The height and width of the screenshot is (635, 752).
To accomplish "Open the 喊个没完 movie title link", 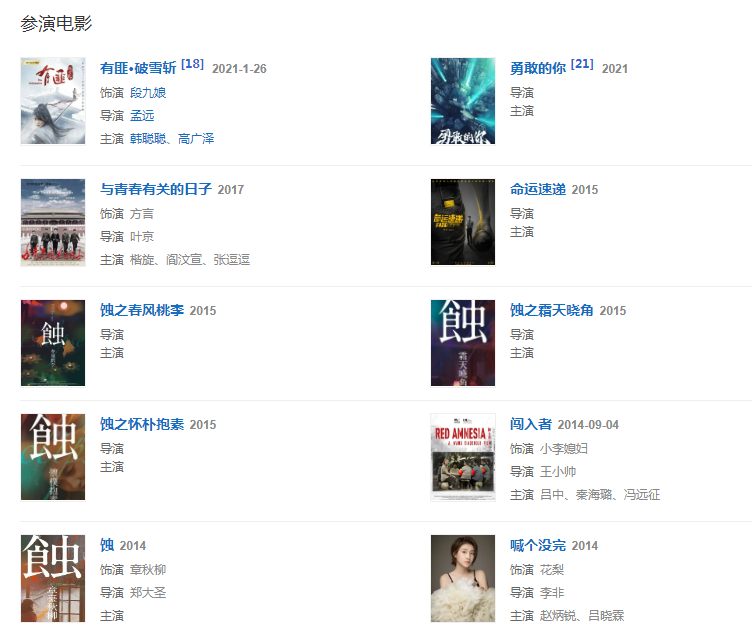I will 538,545.
